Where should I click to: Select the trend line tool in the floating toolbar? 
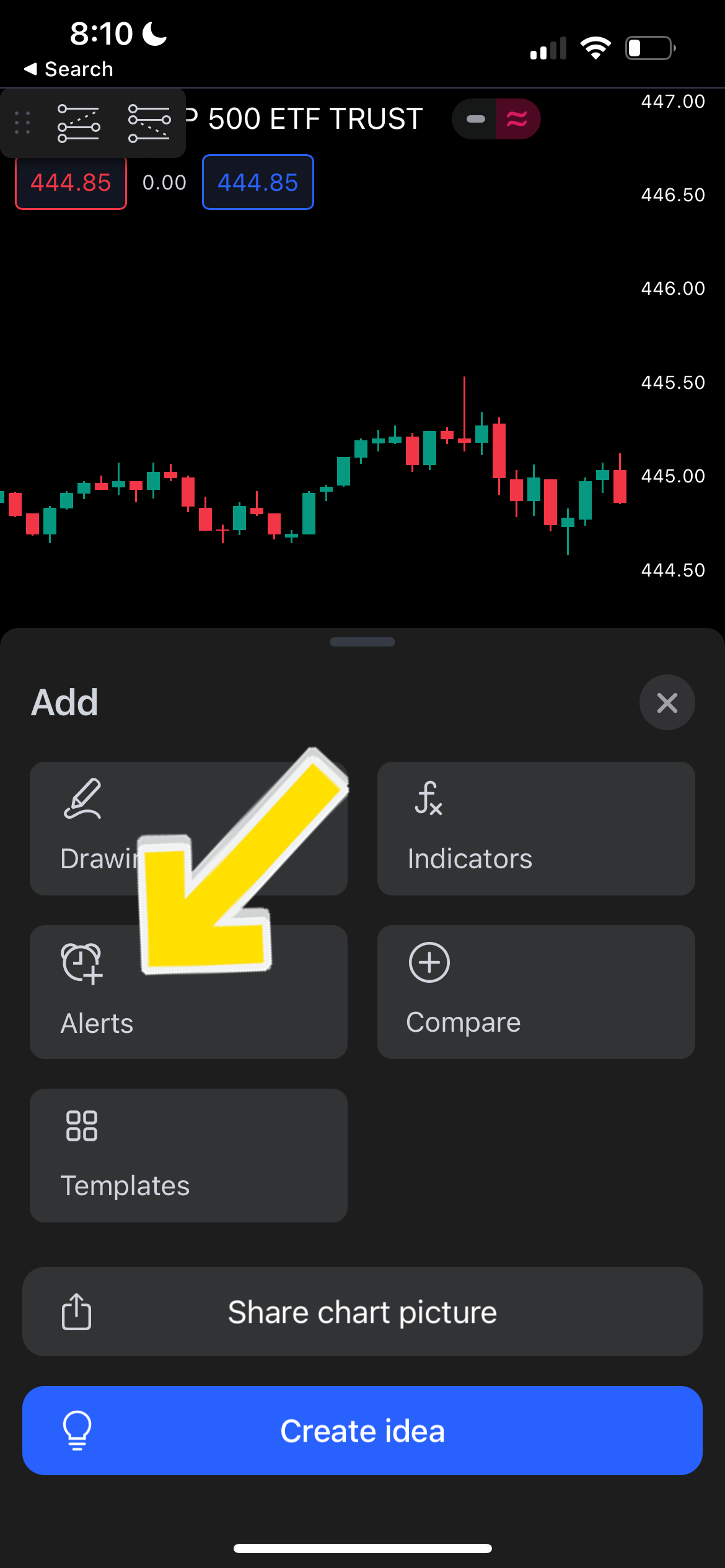pyautogui.click(x=79, y=122)
